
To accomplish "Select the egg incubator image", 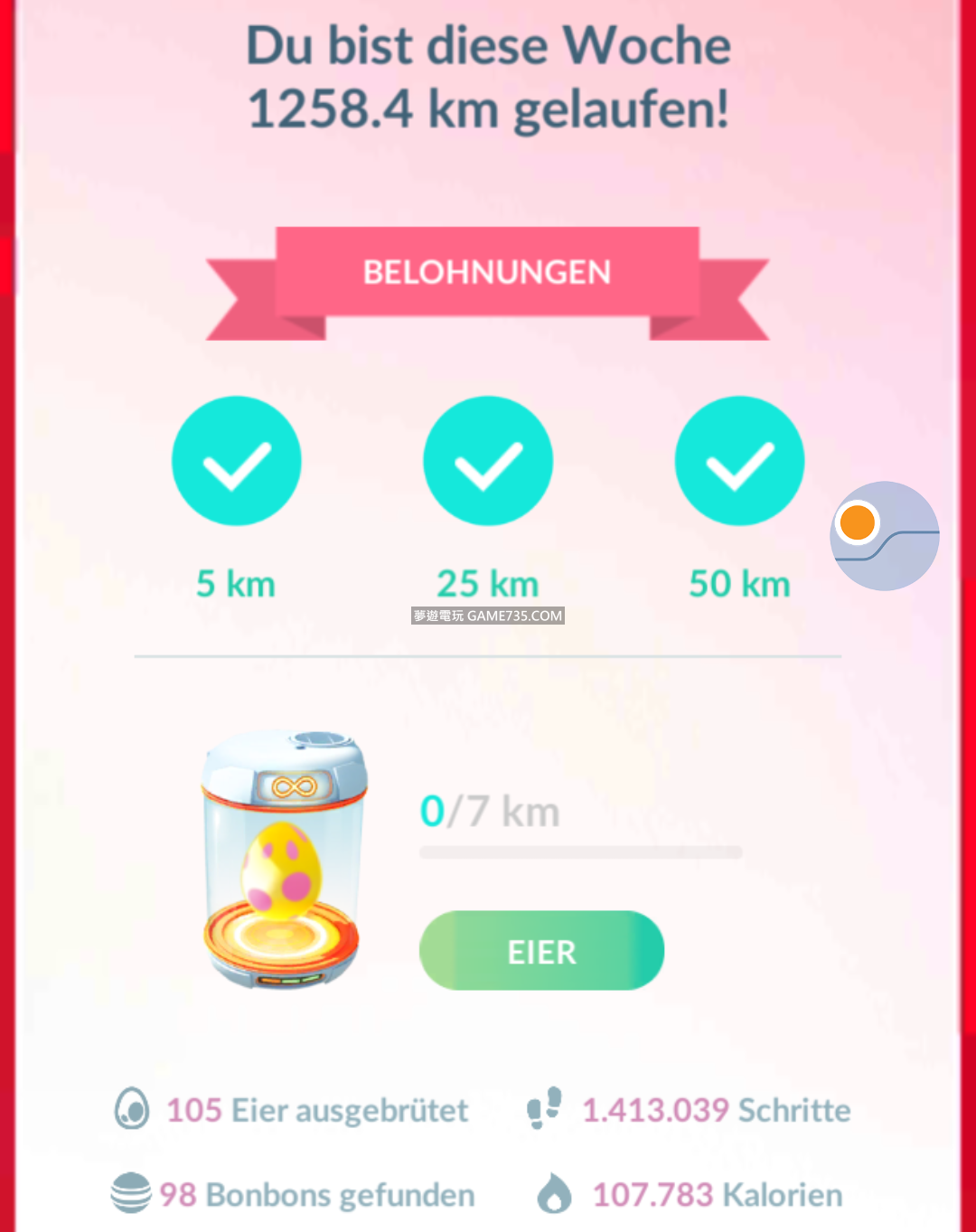I will coord(284,859).
